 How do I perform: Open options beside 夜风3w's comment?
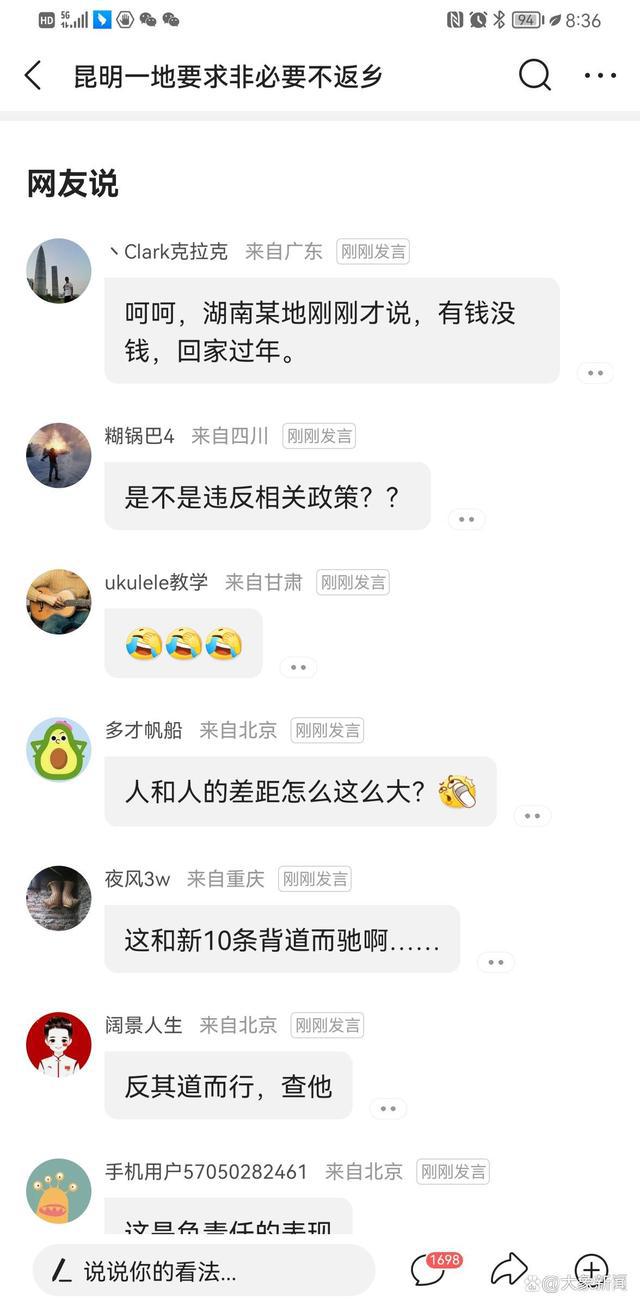495,962
